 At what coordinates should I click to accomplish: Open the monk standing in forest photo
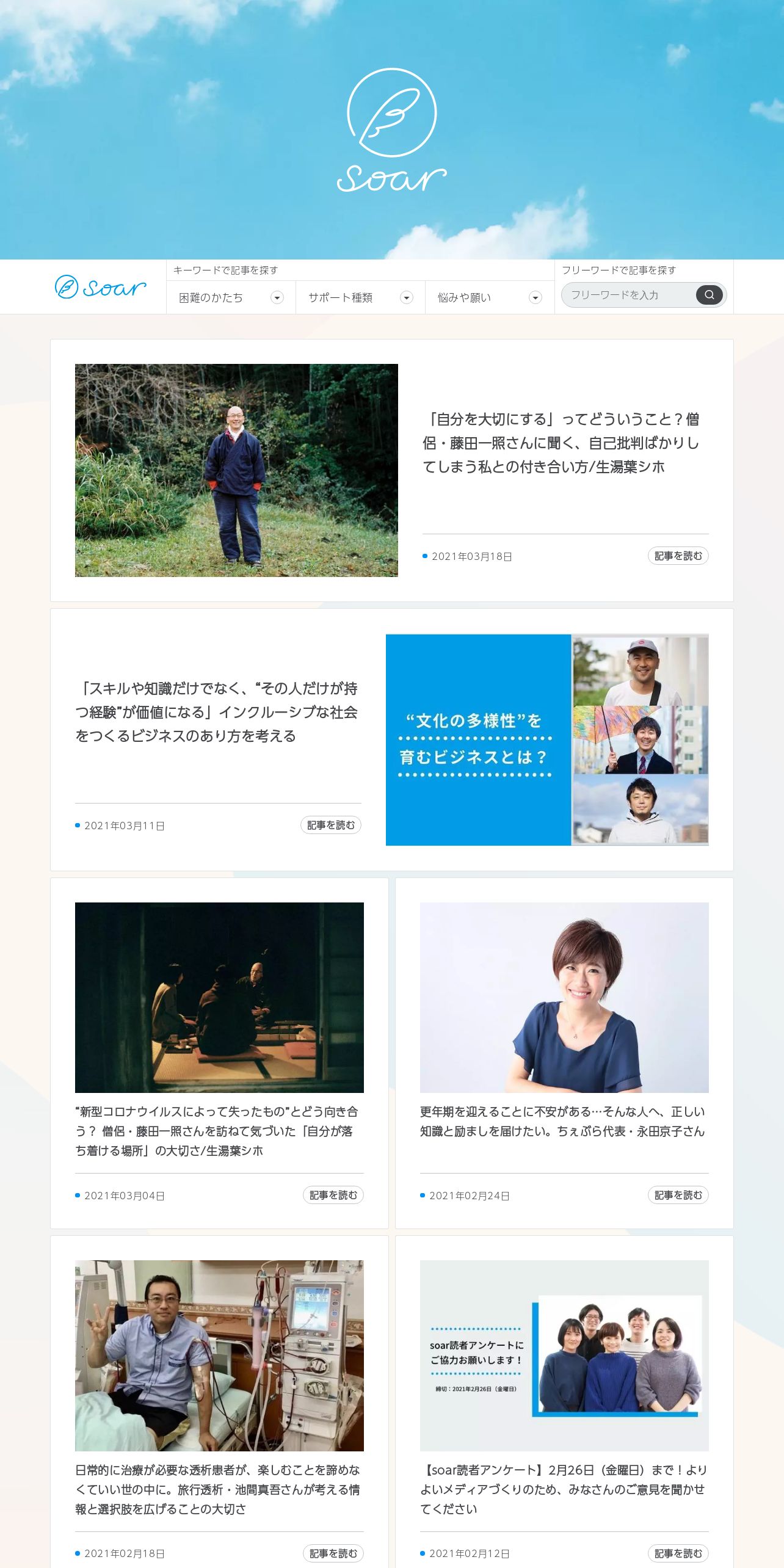(236, 470)
